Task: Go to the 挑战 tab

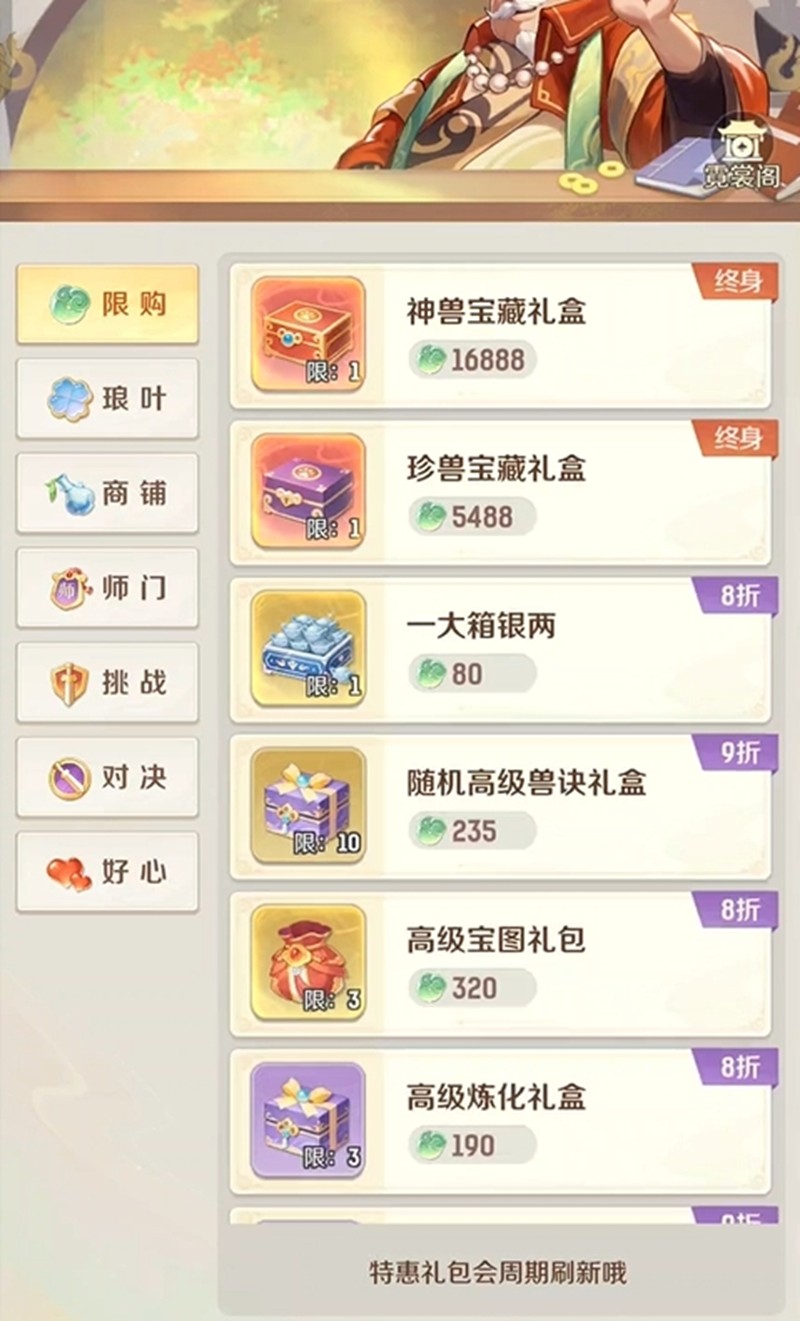Action: click(x=108, y=683)
